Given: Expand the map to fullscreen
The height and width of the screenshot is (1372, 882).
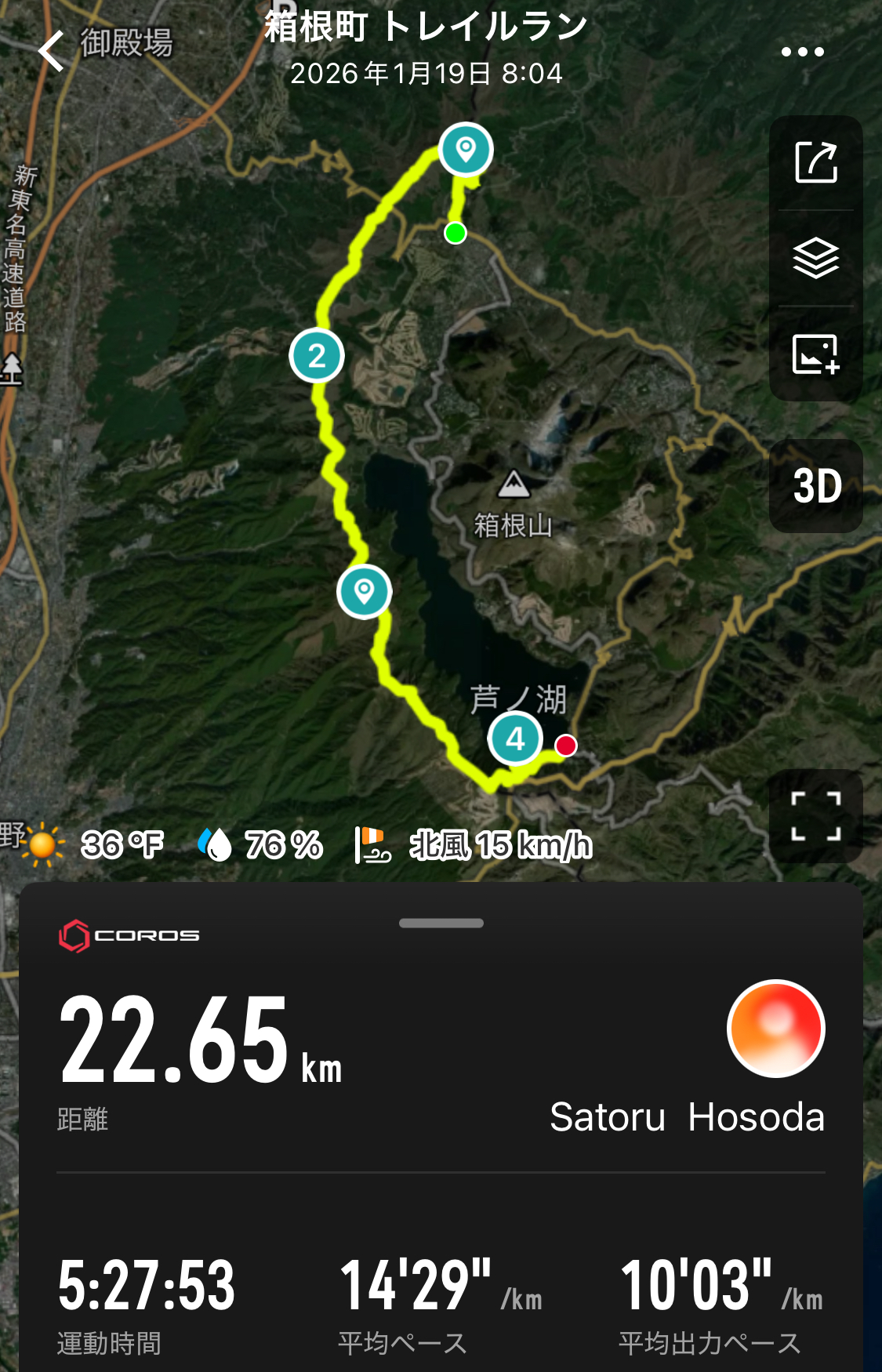Looking at the screenshot, I should tap(815, 816).
